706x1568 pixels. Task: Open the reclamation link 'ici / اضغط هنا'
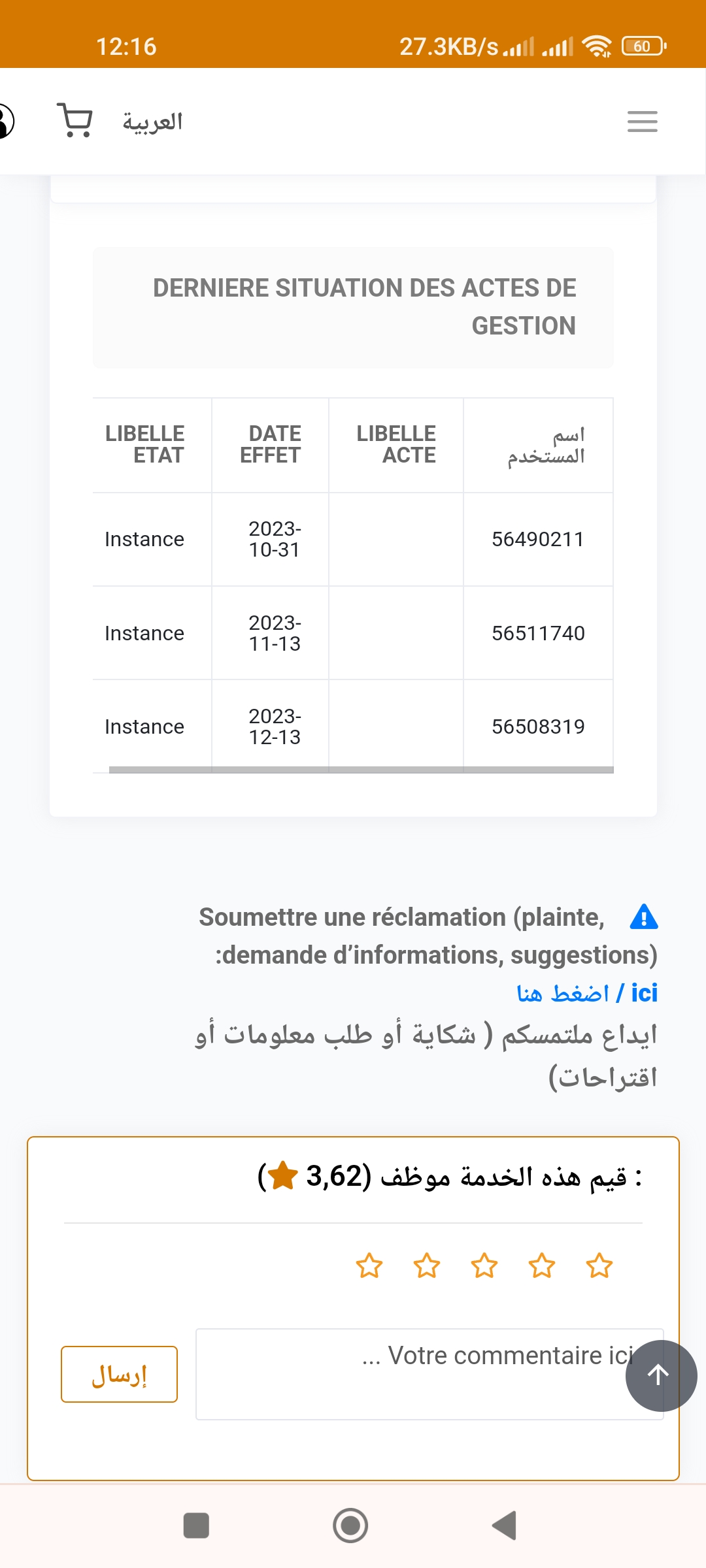click(x=586, y=993)
